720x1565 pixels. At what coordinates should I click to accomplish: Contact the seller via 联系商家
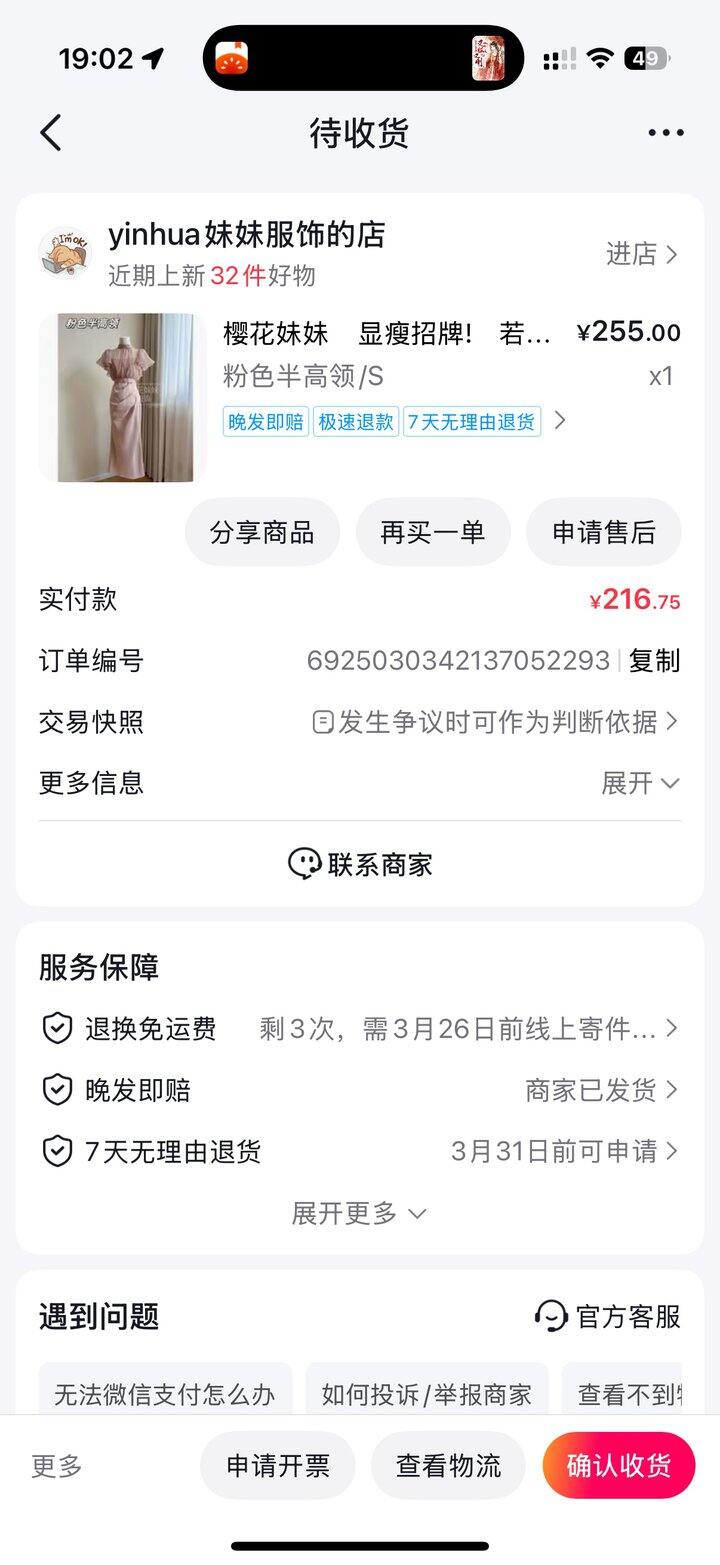[360, 864]
